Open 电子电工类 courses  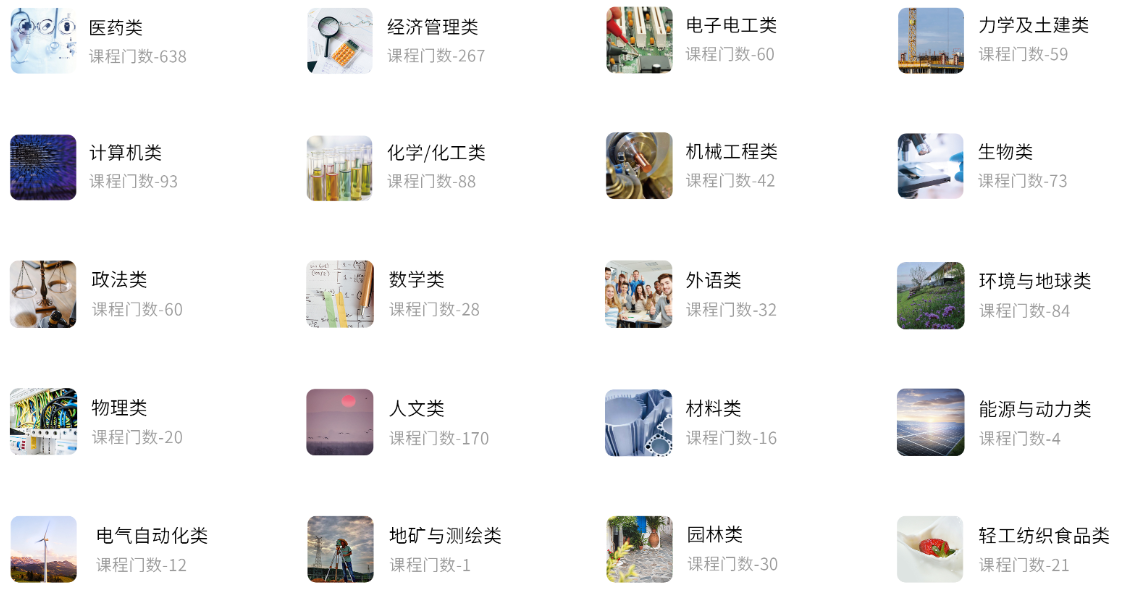pos(731,26)
